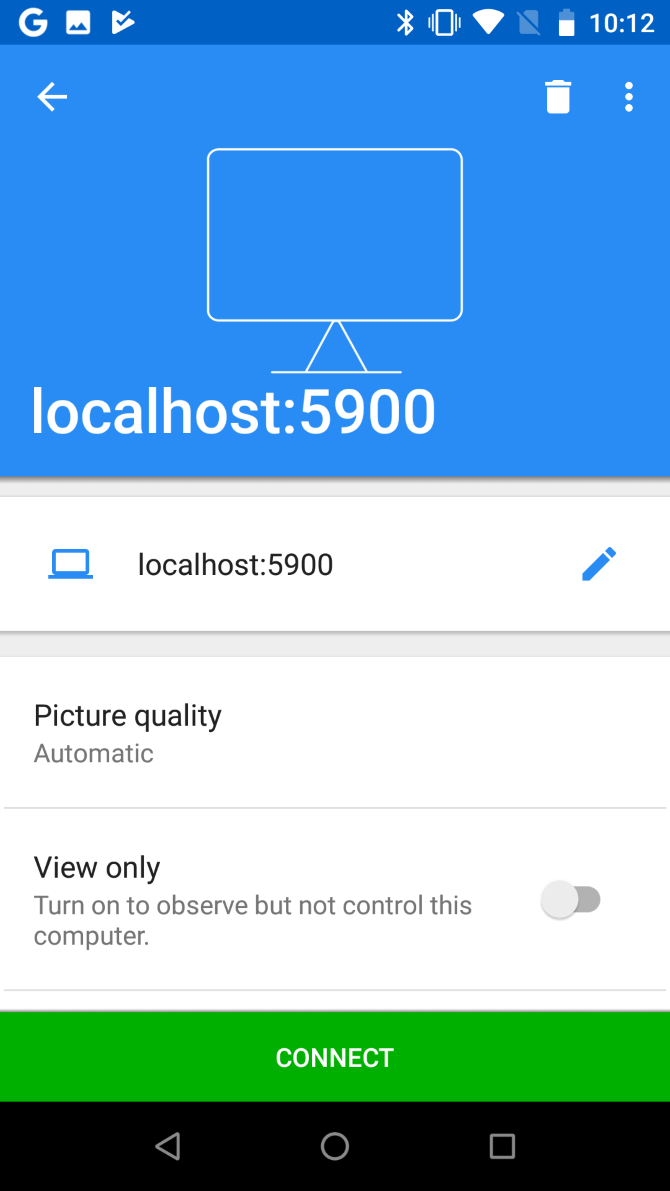
Task: Delete this connection with the trash icon
Action: tap(558, 97)
